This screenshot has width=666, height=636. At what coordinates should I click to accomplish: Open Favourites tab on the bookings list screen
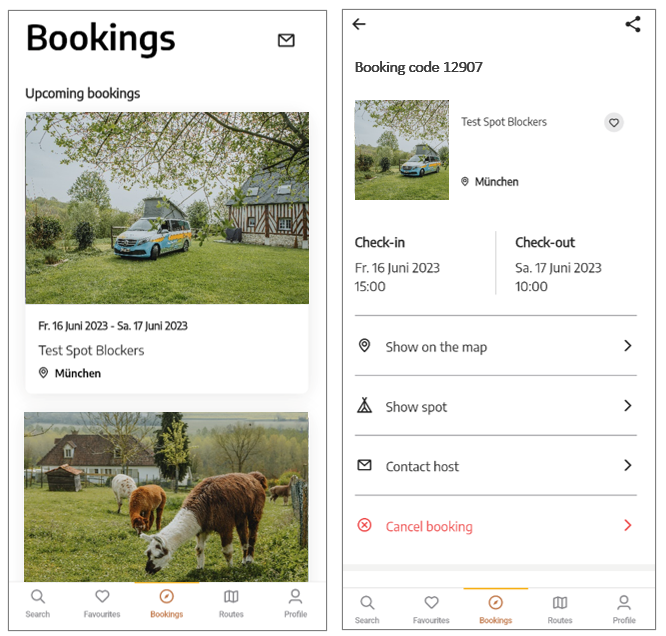coord(102,604)
